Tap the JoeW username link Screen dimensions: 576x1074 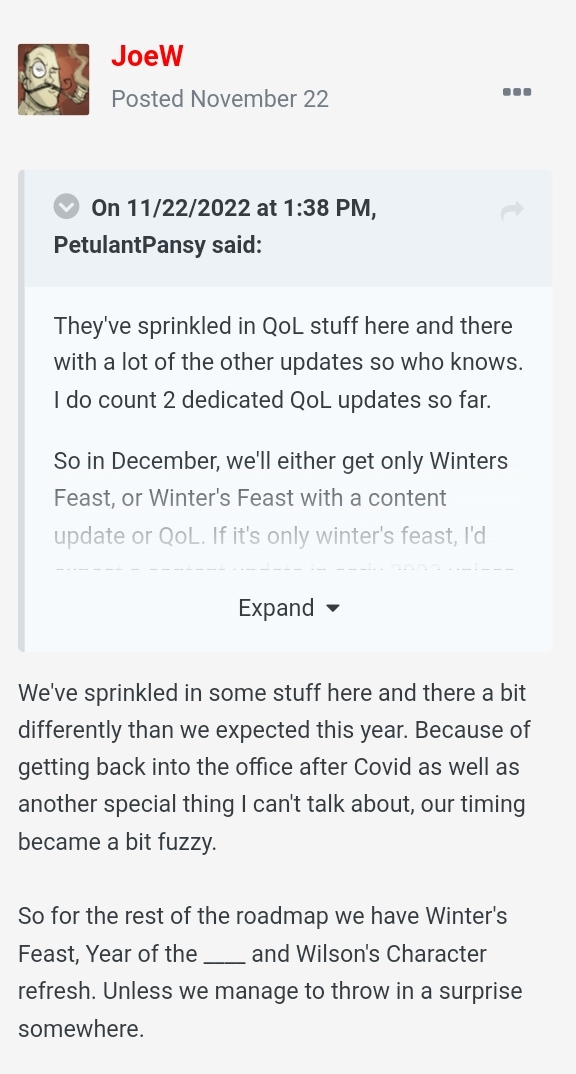(x=147, y=56)
